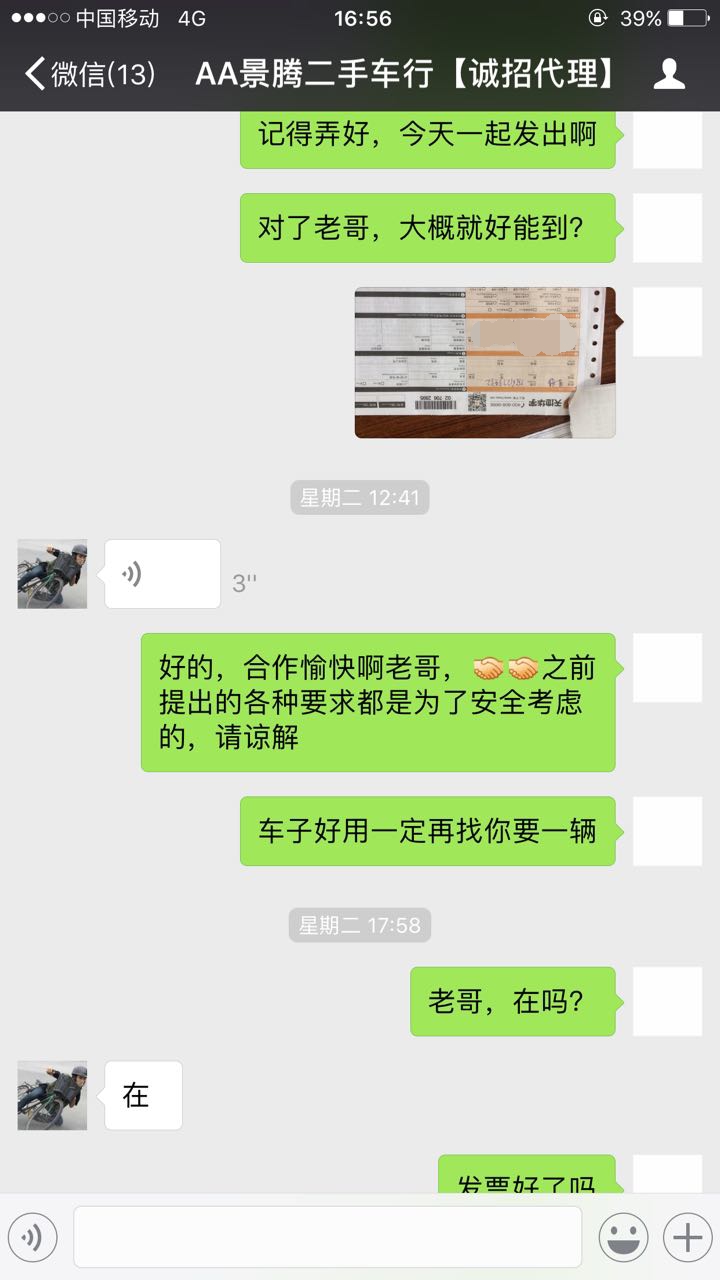The image size is (720, 1280).
Task: Open the chat info profile icon
Action: tap(669, 74)
